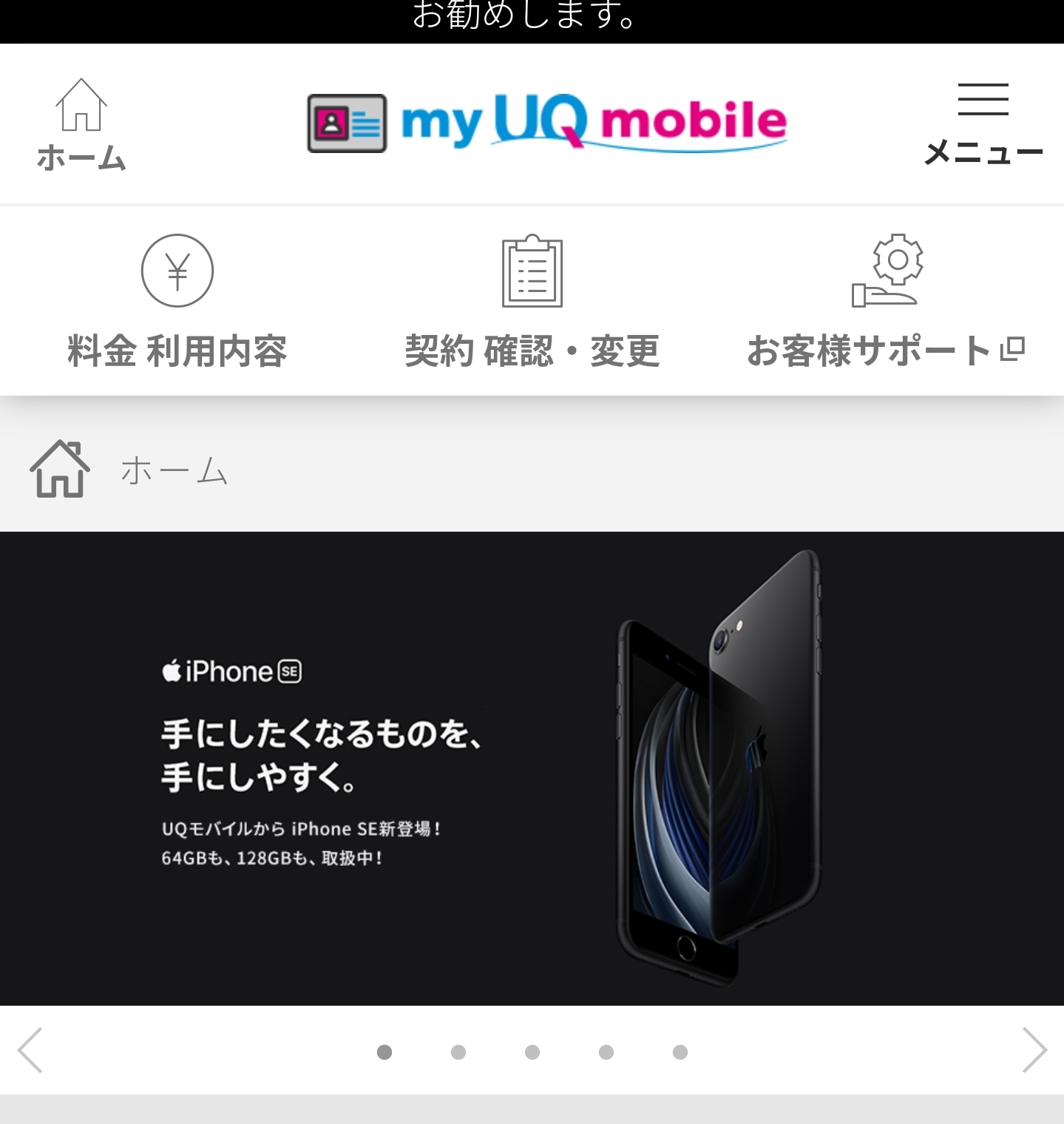The height and width of the screenshot is (1124, 1064).
Task: Jump to the third carousel dot
Action: coord(532,1052)
